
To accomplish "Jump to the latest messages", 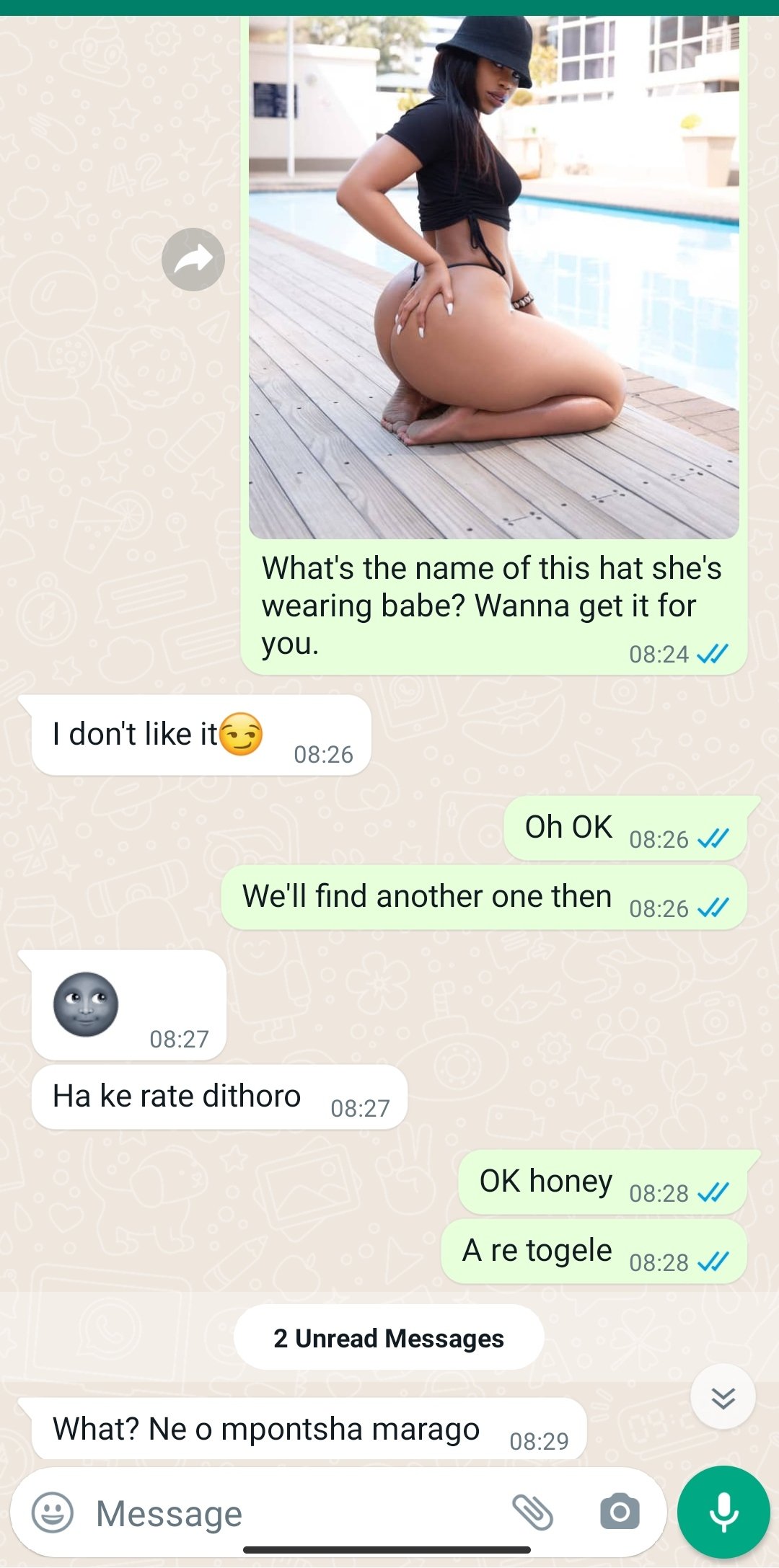I will [723, 1397].
